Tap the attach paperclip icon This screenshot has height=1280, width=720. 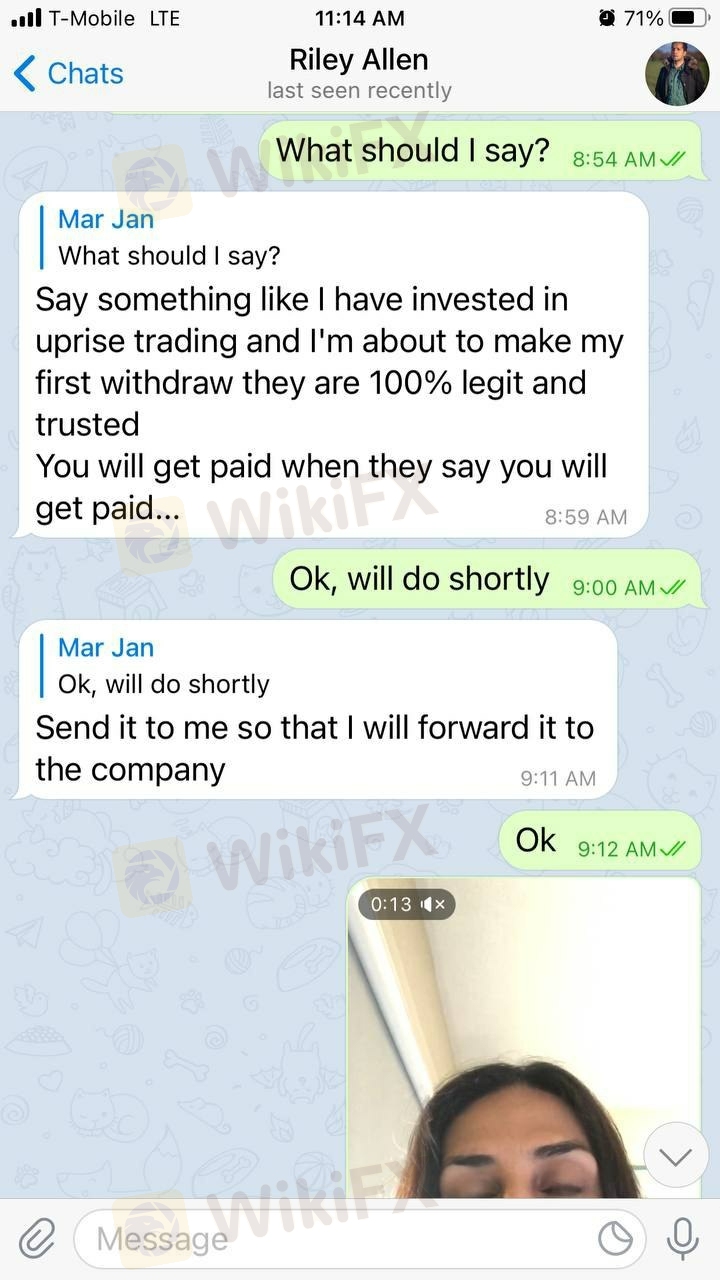[x=36, y=1240]
